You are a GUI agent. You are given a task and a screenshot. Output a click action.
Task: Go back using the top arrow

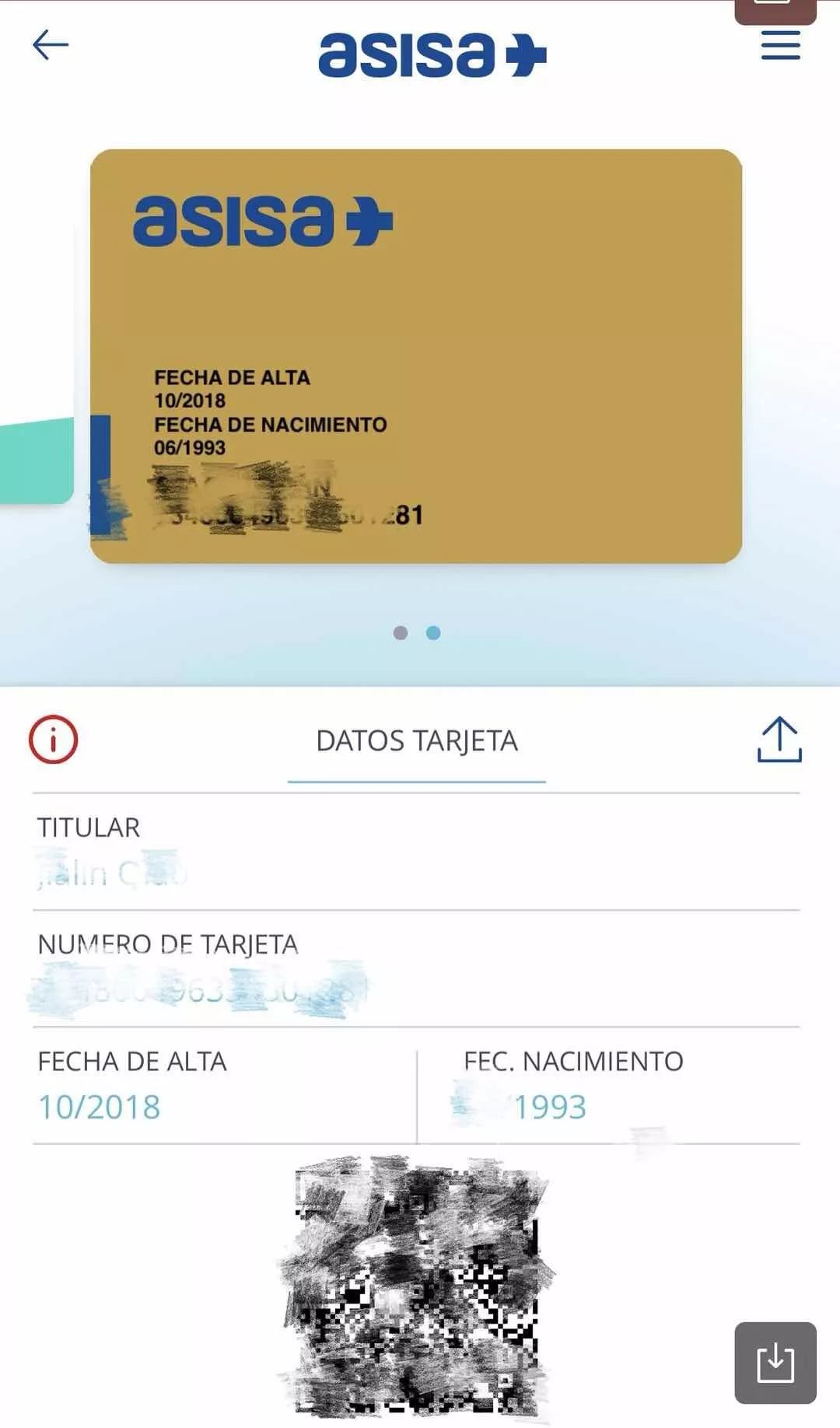51,45
